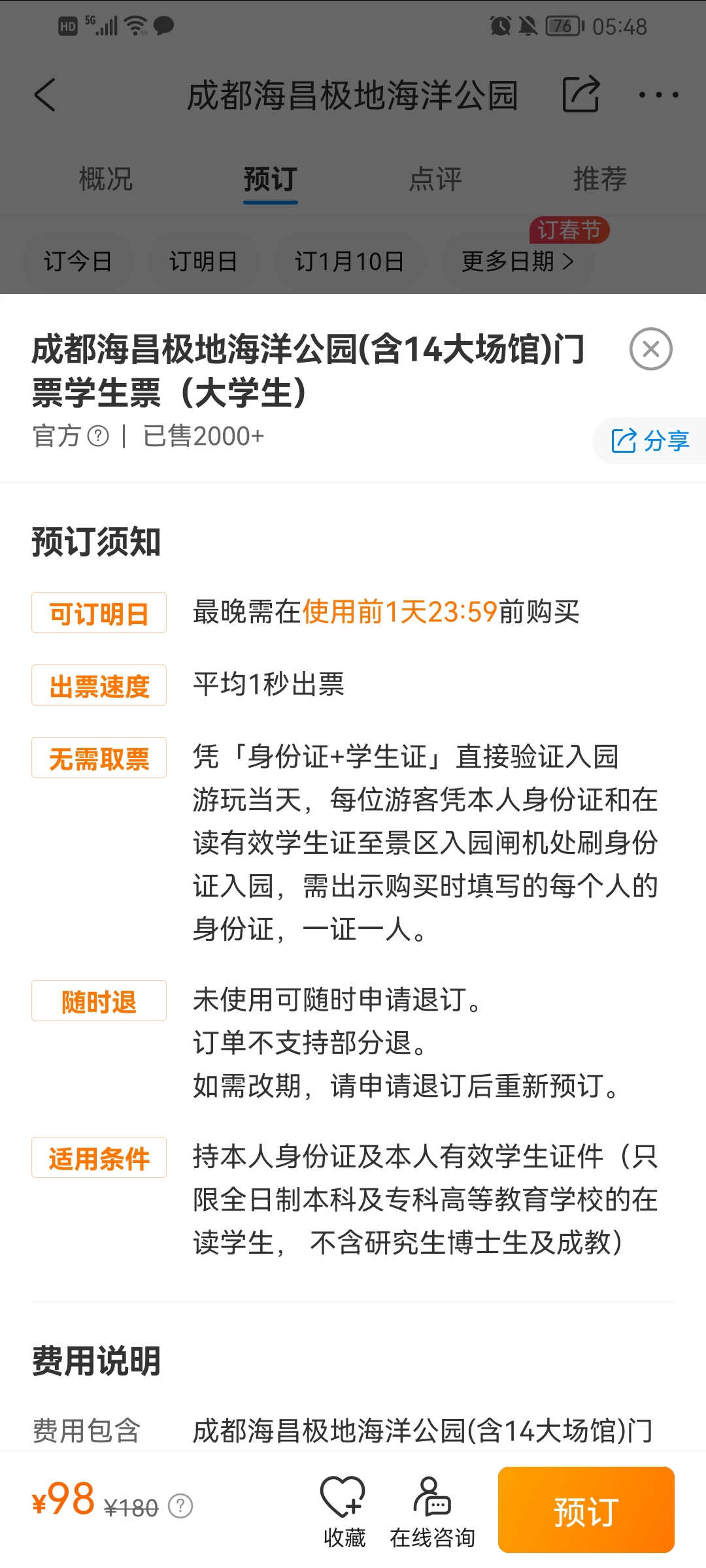Go back with the top arrow
Image resolution: width=706 pixels, height=1568 pixels.
point(44,95)
